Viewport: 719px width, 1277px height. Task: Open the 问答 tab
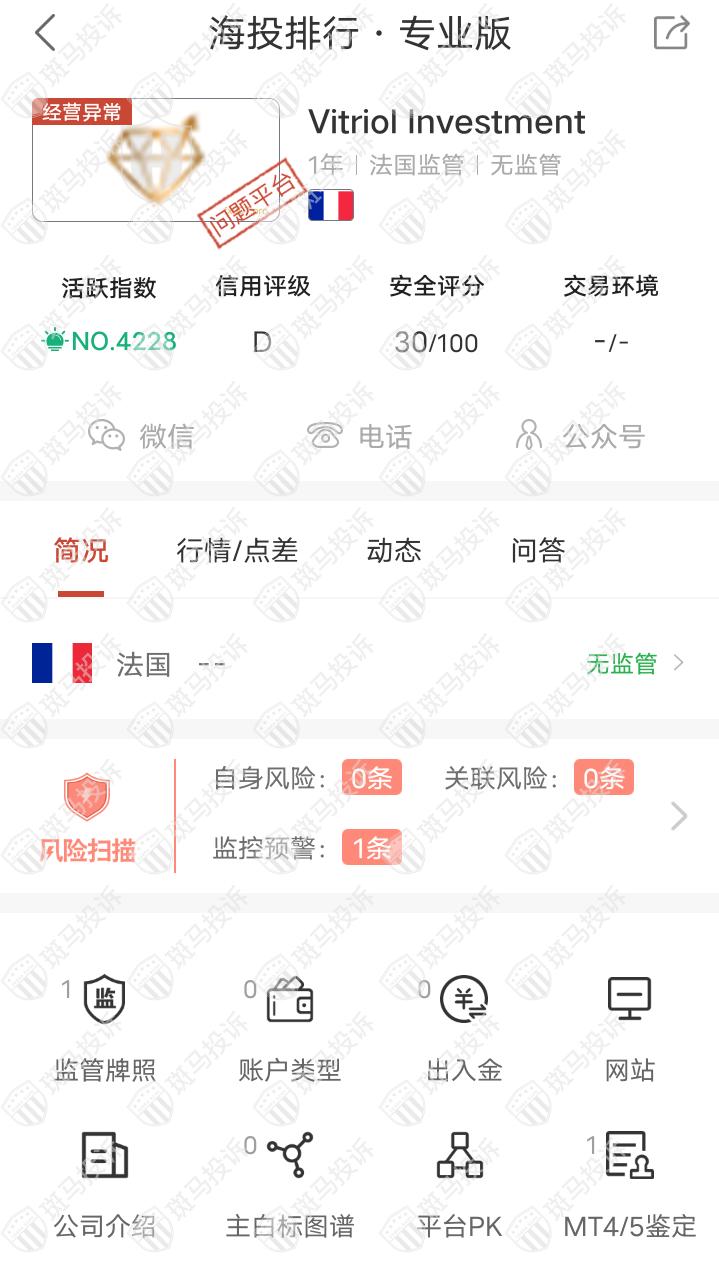pos(538,551)
